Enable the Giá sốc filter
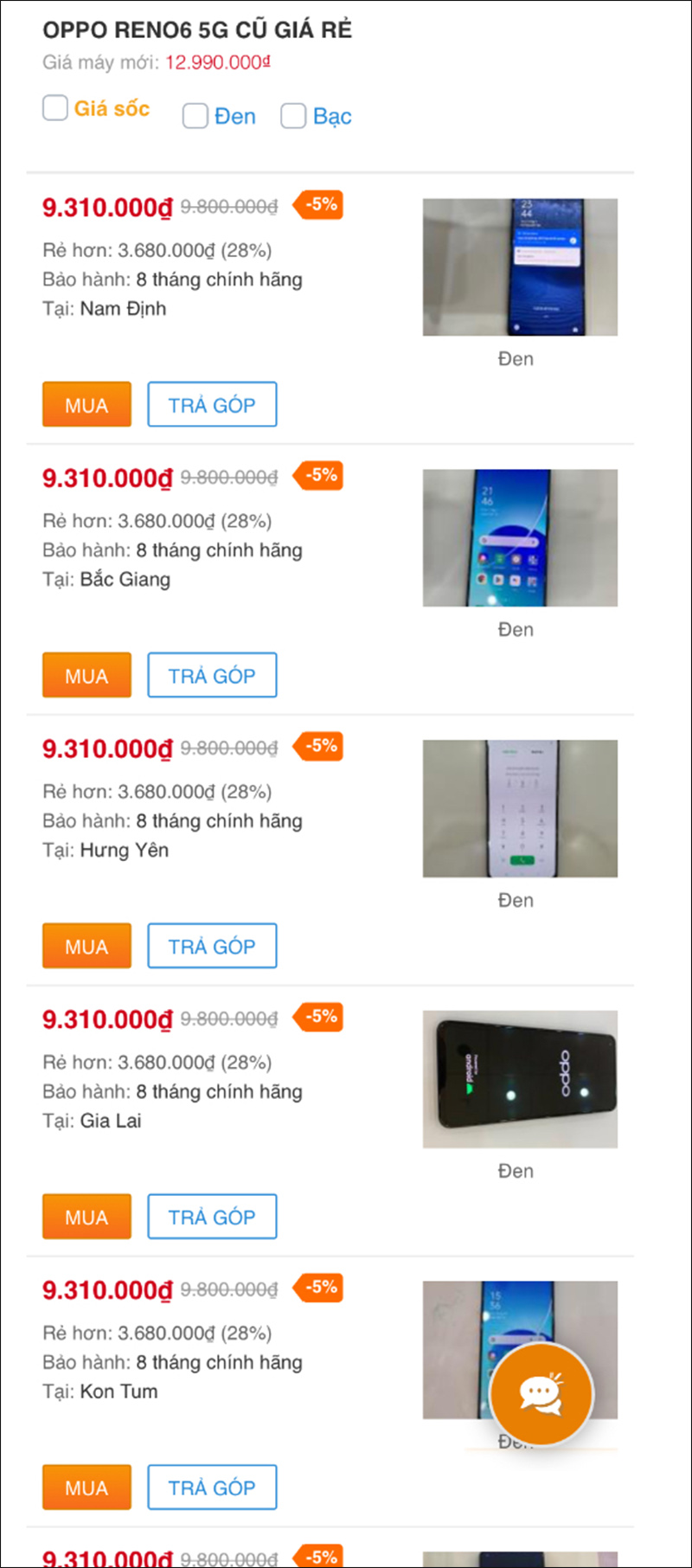 click(x=54, y=107)
